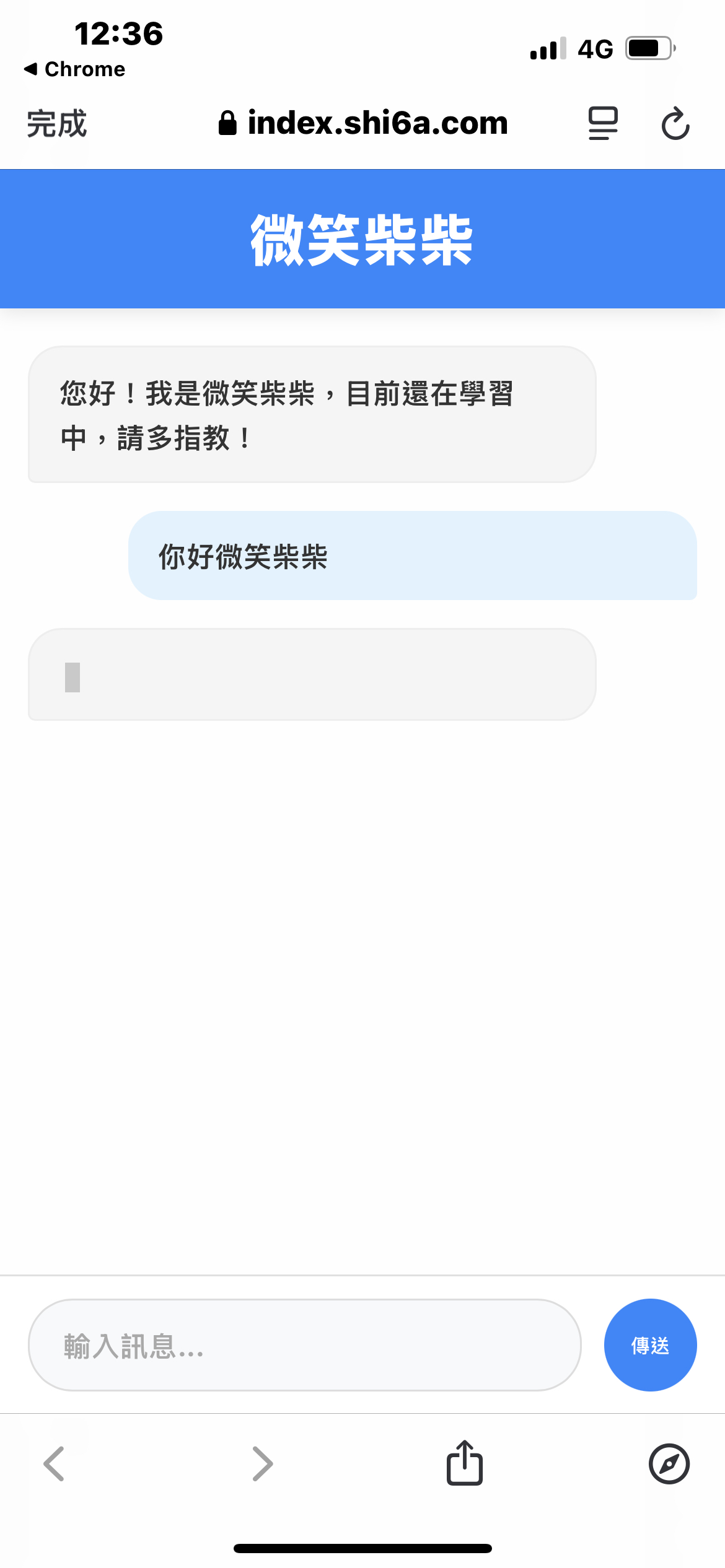This screenshot has height=1568, width=725.
Task: Share this page
Action: [x=465, y=1463]
